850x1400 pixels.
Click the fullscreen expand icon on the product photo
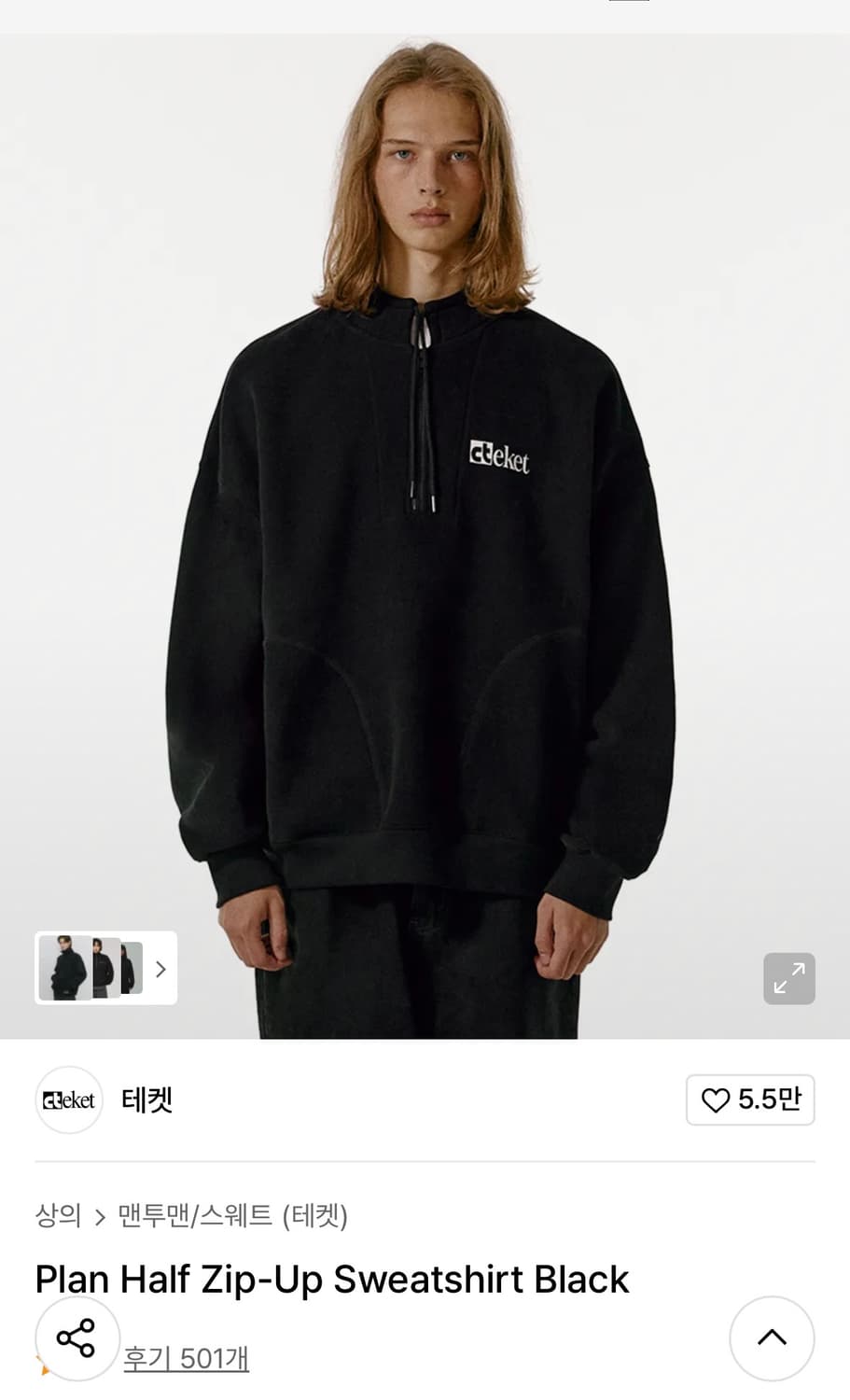(x=789, y=978)
